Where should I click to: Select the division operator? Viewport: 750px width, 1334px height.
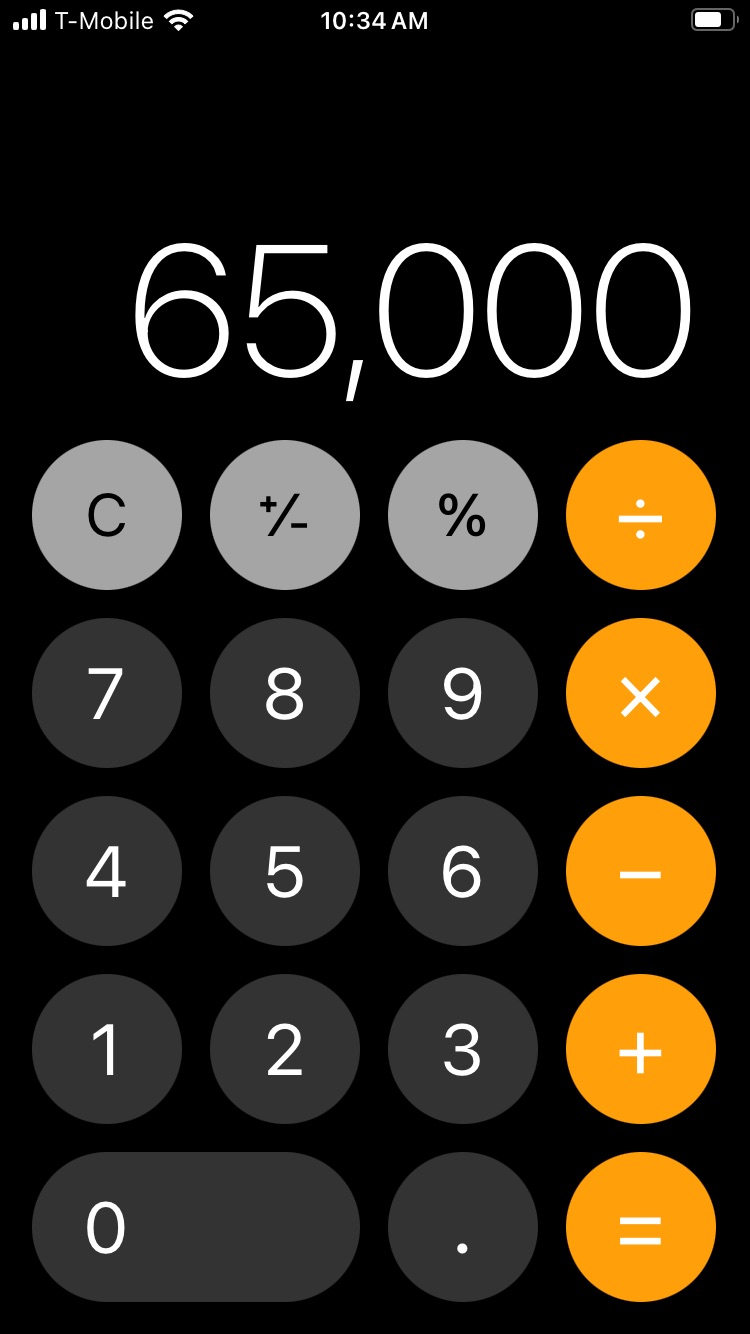coord(641,515)
